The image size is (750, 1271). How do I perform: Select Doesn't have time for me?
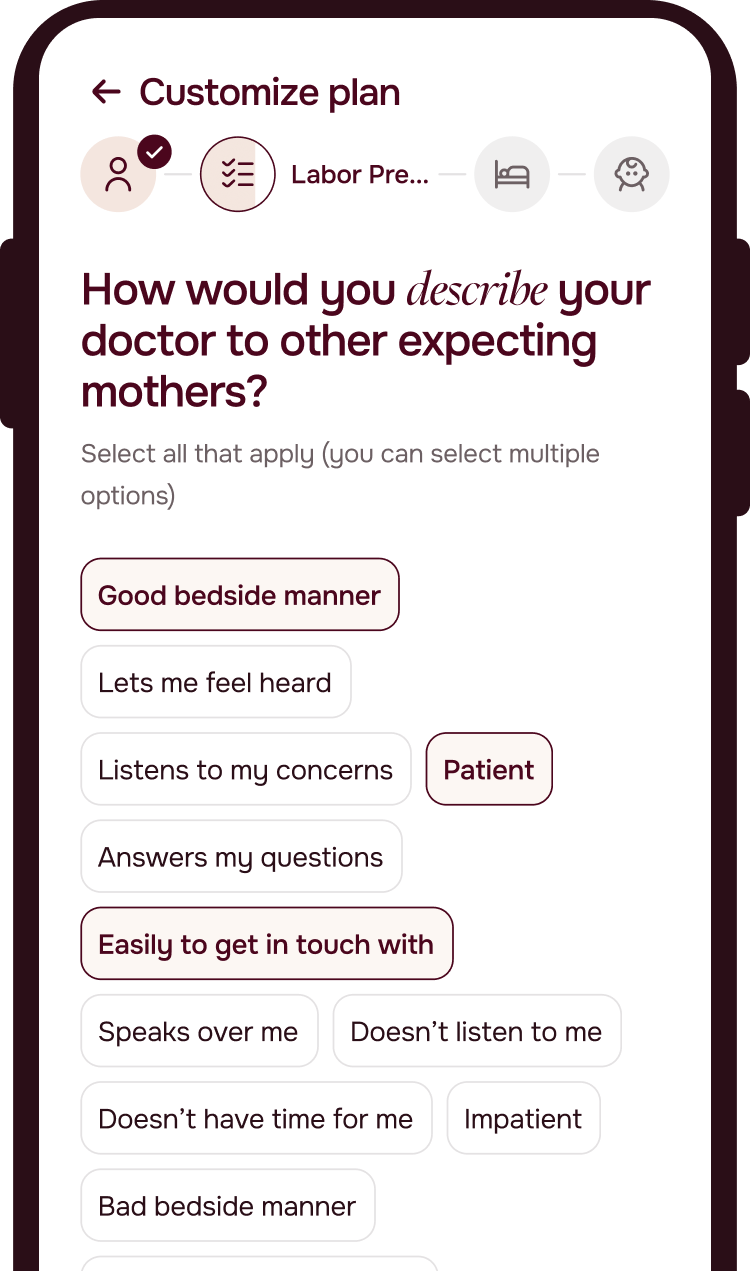coord(256,1118)
